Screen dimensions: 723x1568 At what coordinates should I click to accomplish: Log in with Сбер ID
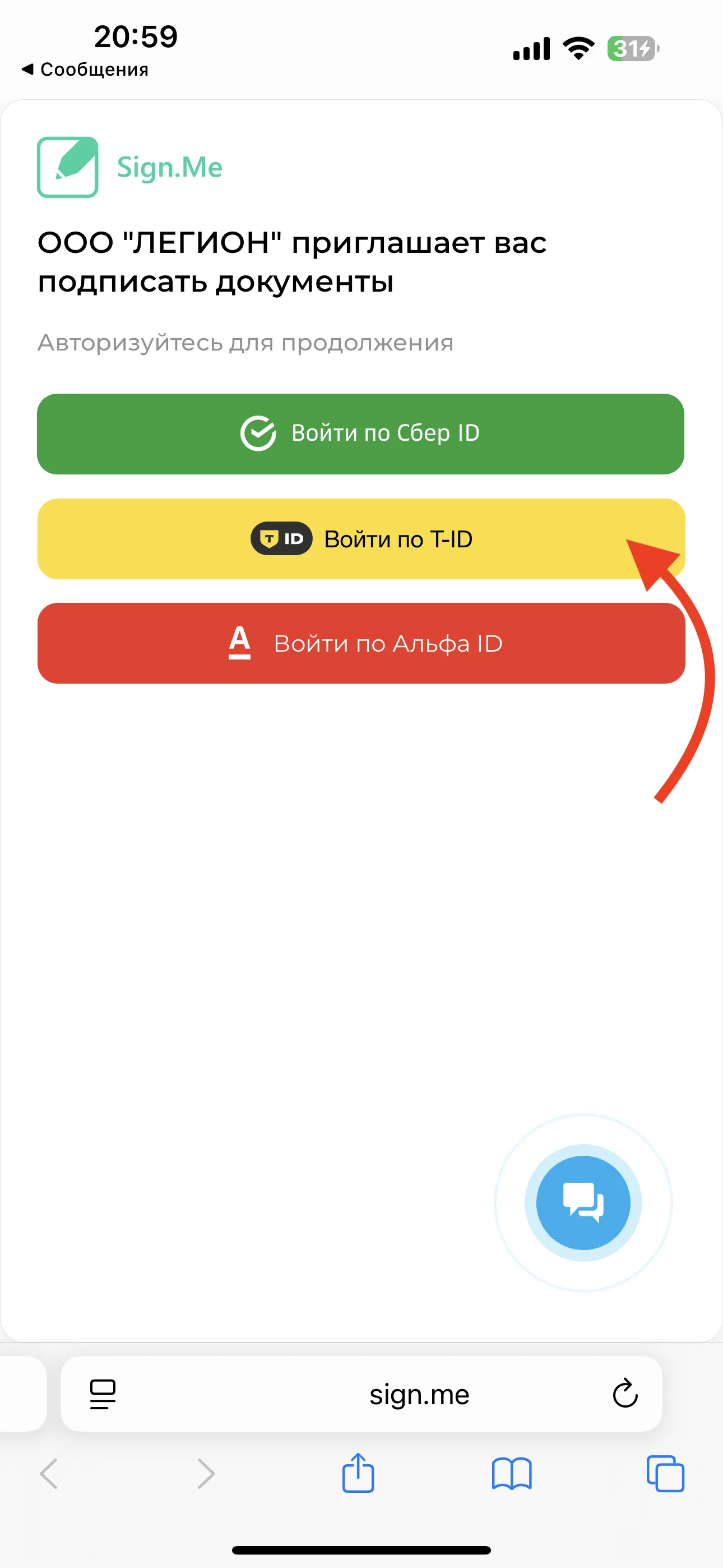tap(360, 433)
